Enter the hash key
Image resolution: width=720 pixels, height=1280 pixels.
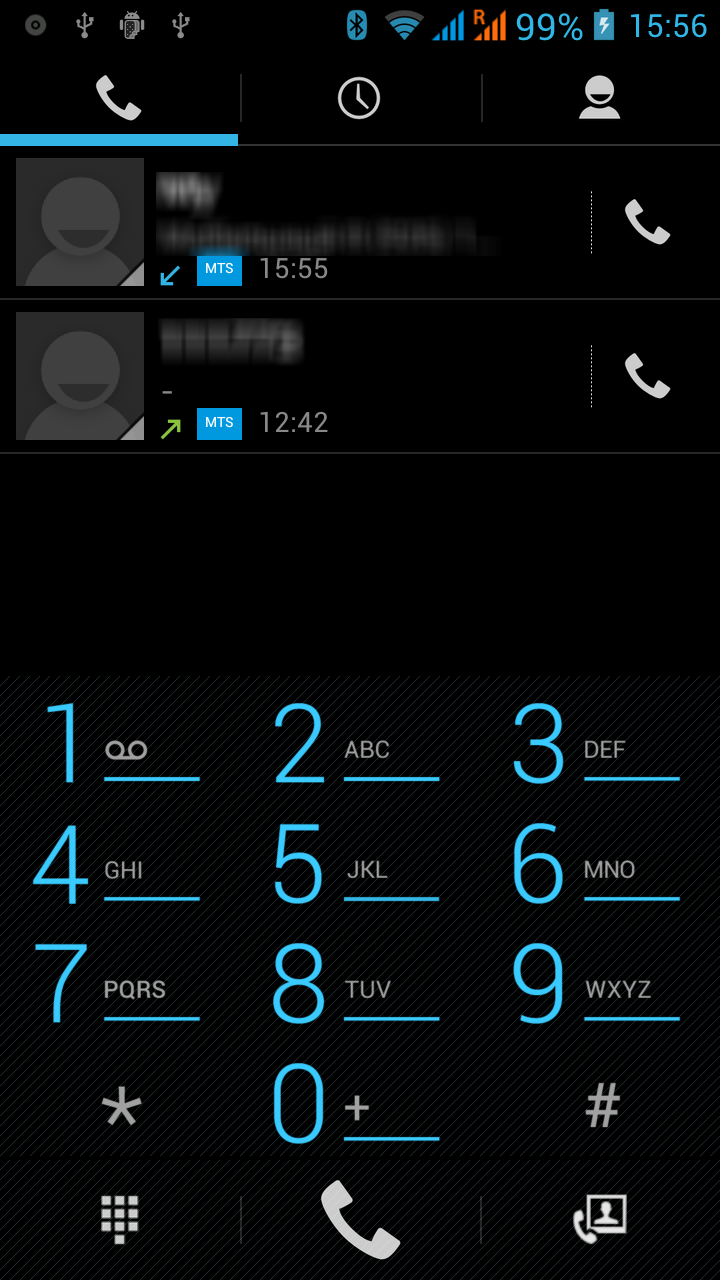click(602, 1107)
